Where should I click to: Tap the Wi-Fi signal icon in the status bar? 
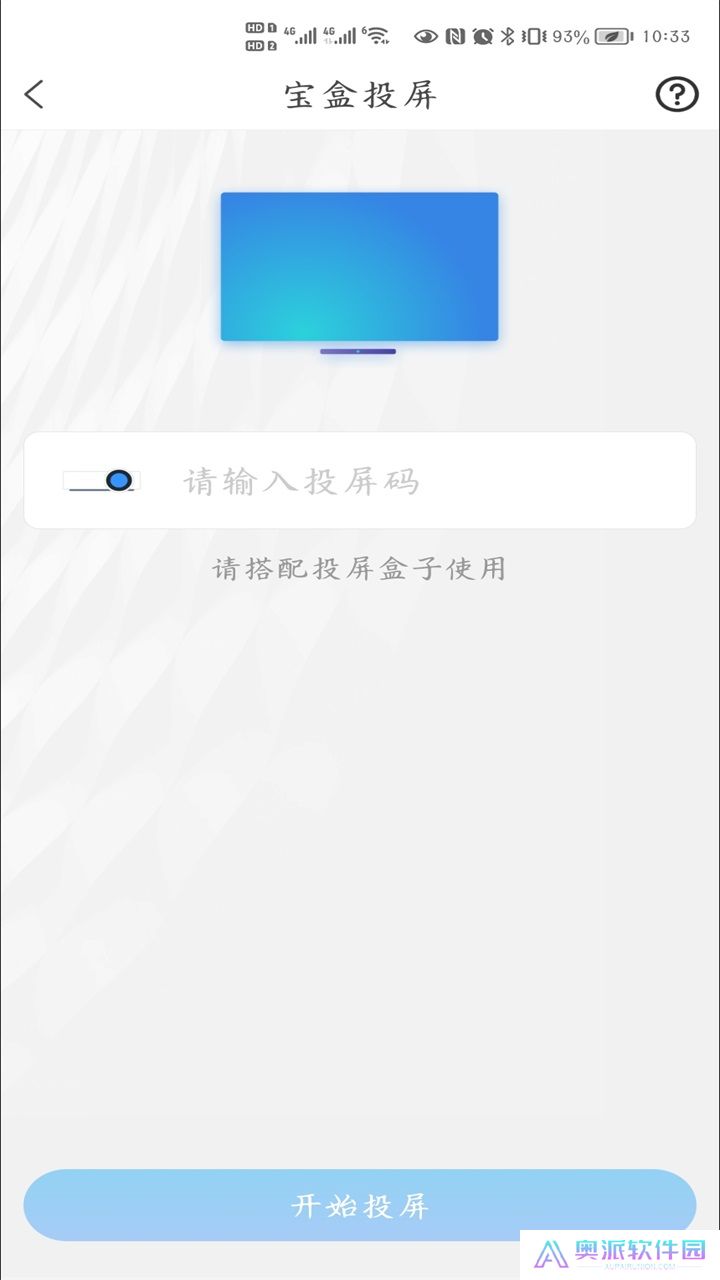tap(378, 35)
